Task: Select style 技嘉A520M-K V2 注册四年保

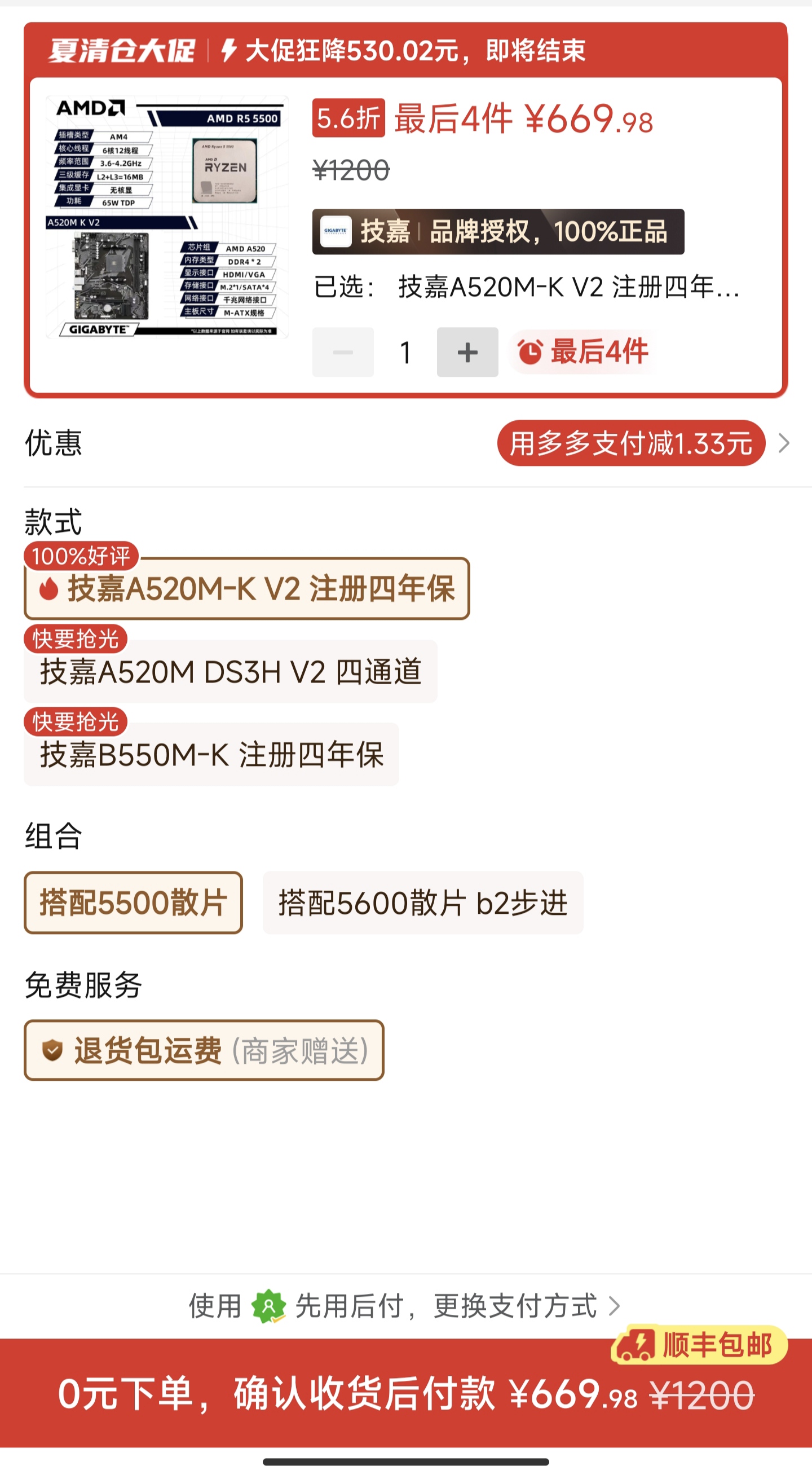Action: click(247, 588)
